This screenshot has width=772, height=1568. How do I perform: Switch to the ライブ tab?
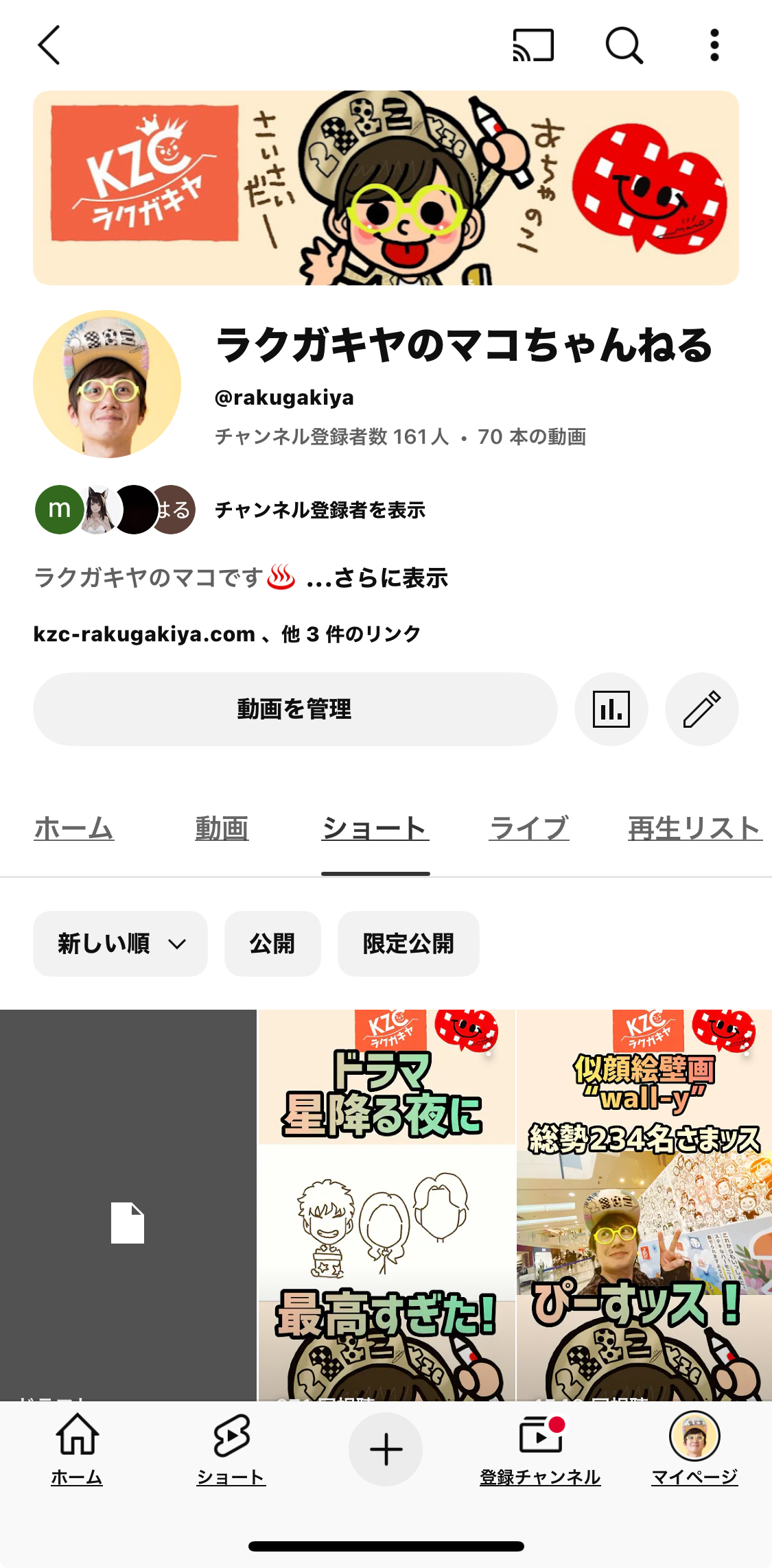coord(529,829)
